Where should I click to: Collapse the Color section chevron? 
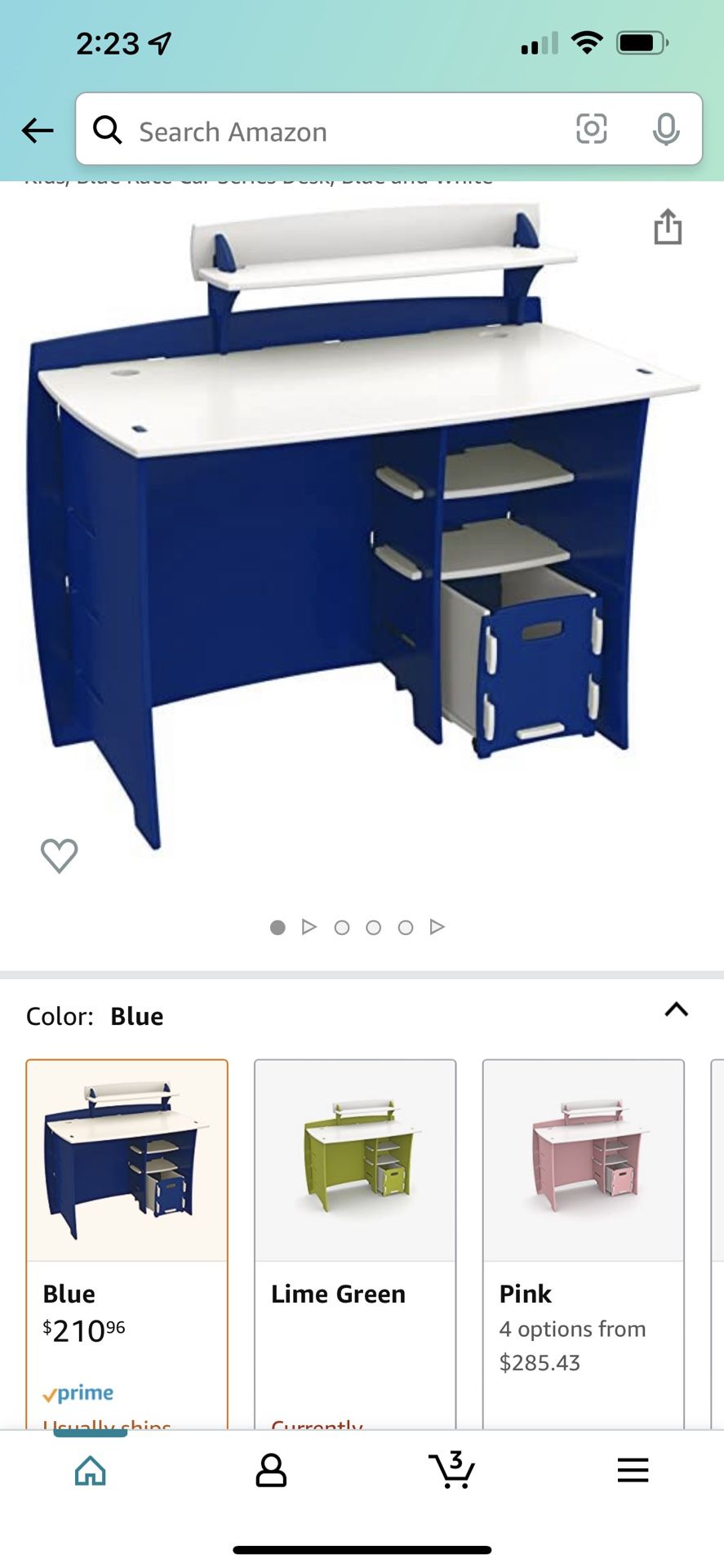[x=676, y=1010]
